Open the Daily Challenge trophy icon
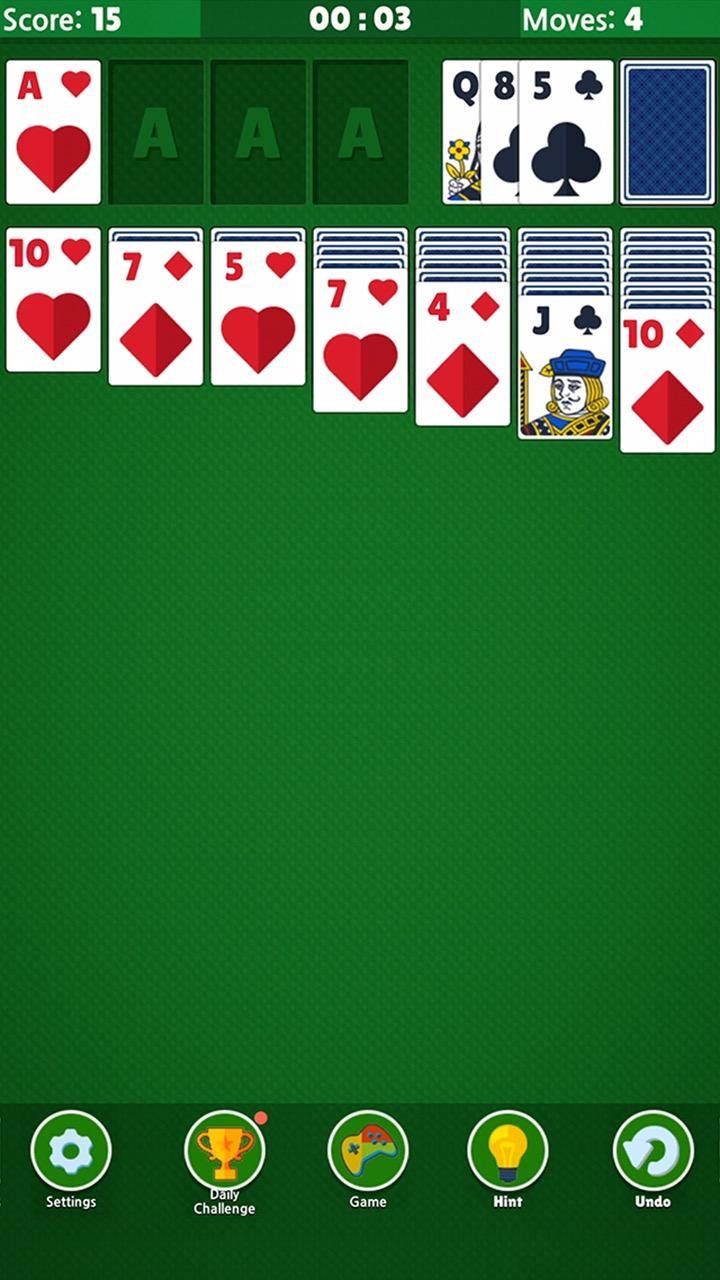This screenshot has height=1280, width=720. 225,1150
